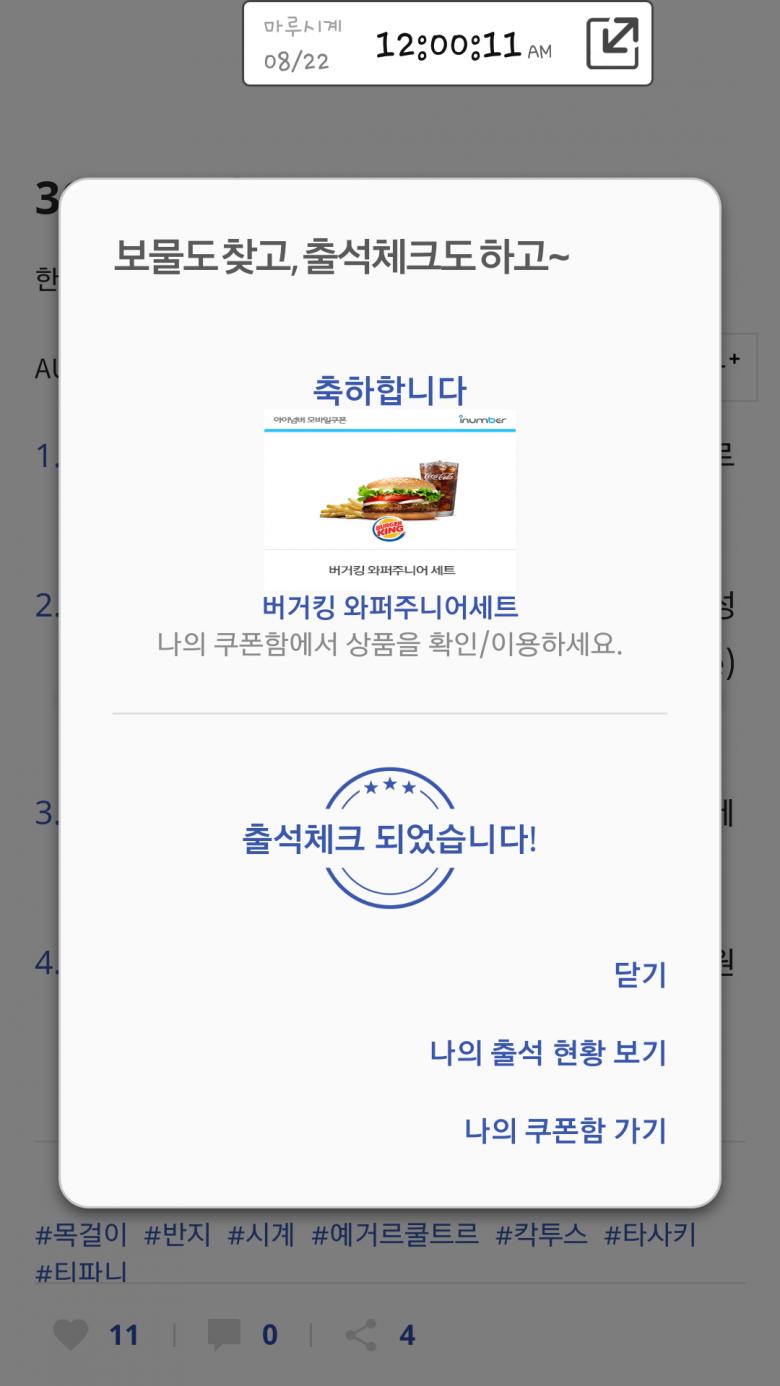Open 나의 출석 현황 보기

click(548, 1053)
